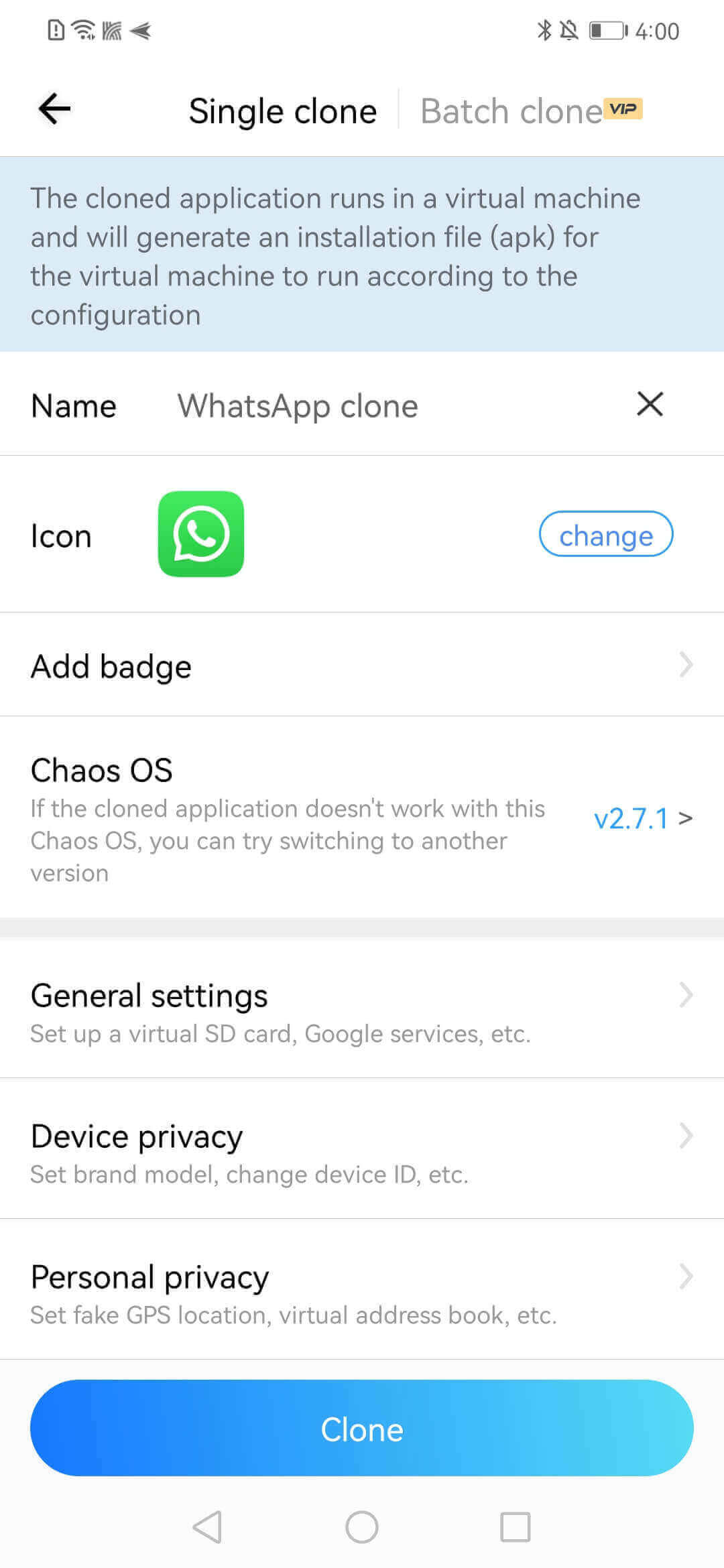Image resolution: width=724 pixels, height=1568 pixels.
Task: Select the Single clone tab
Action: (x=282, y=111)
